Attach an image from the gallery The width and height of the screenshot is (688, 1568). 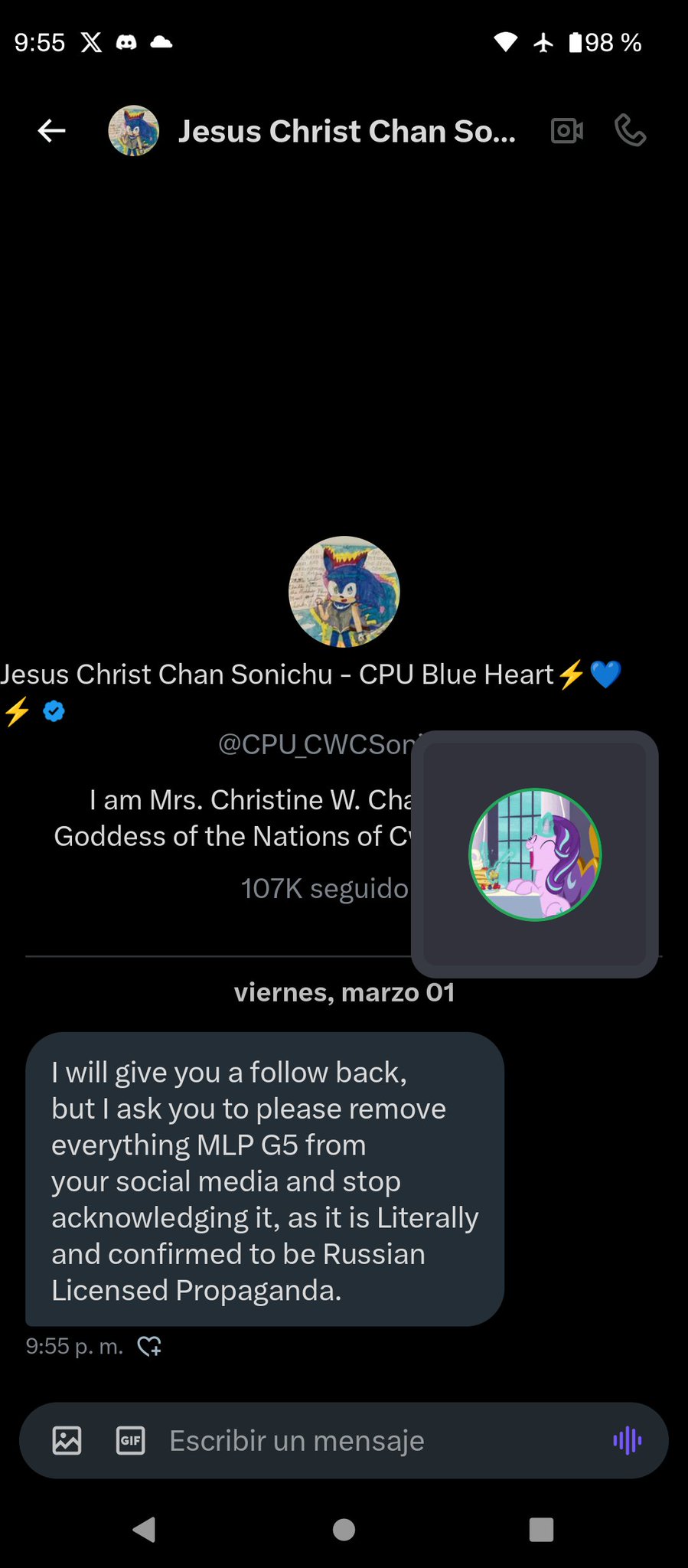pyautogui.click(x=67, y=1440)
